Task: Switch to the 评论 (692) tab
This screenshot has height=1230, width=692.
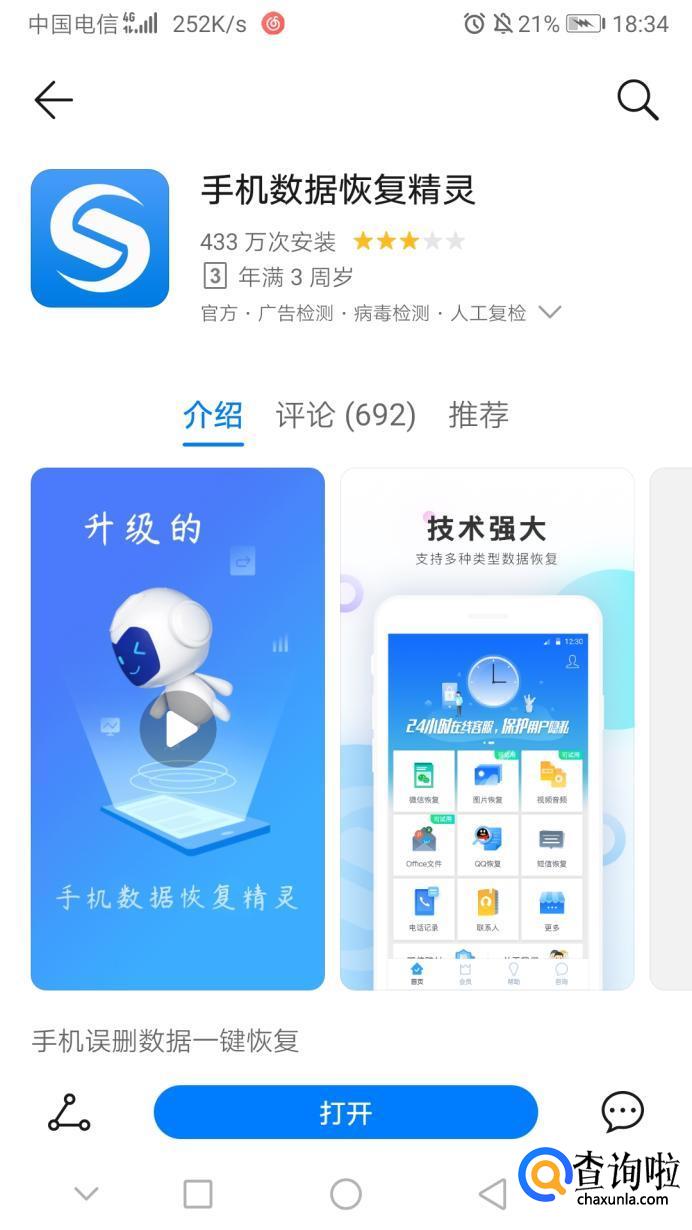Action: coord(345,415)
